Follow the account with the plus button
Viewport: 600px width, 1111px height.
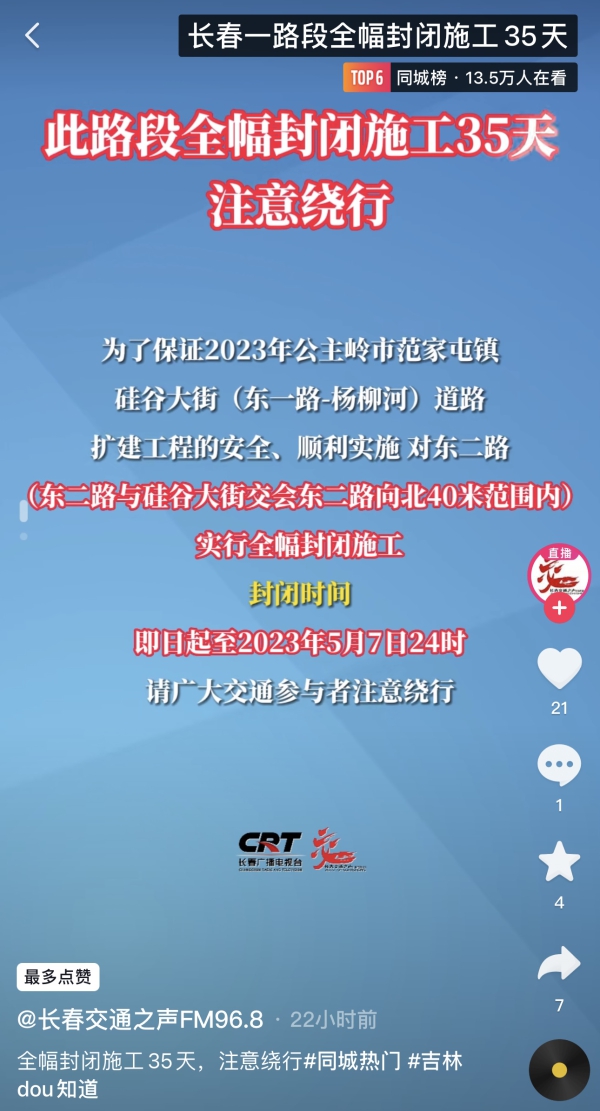point(559,610)
